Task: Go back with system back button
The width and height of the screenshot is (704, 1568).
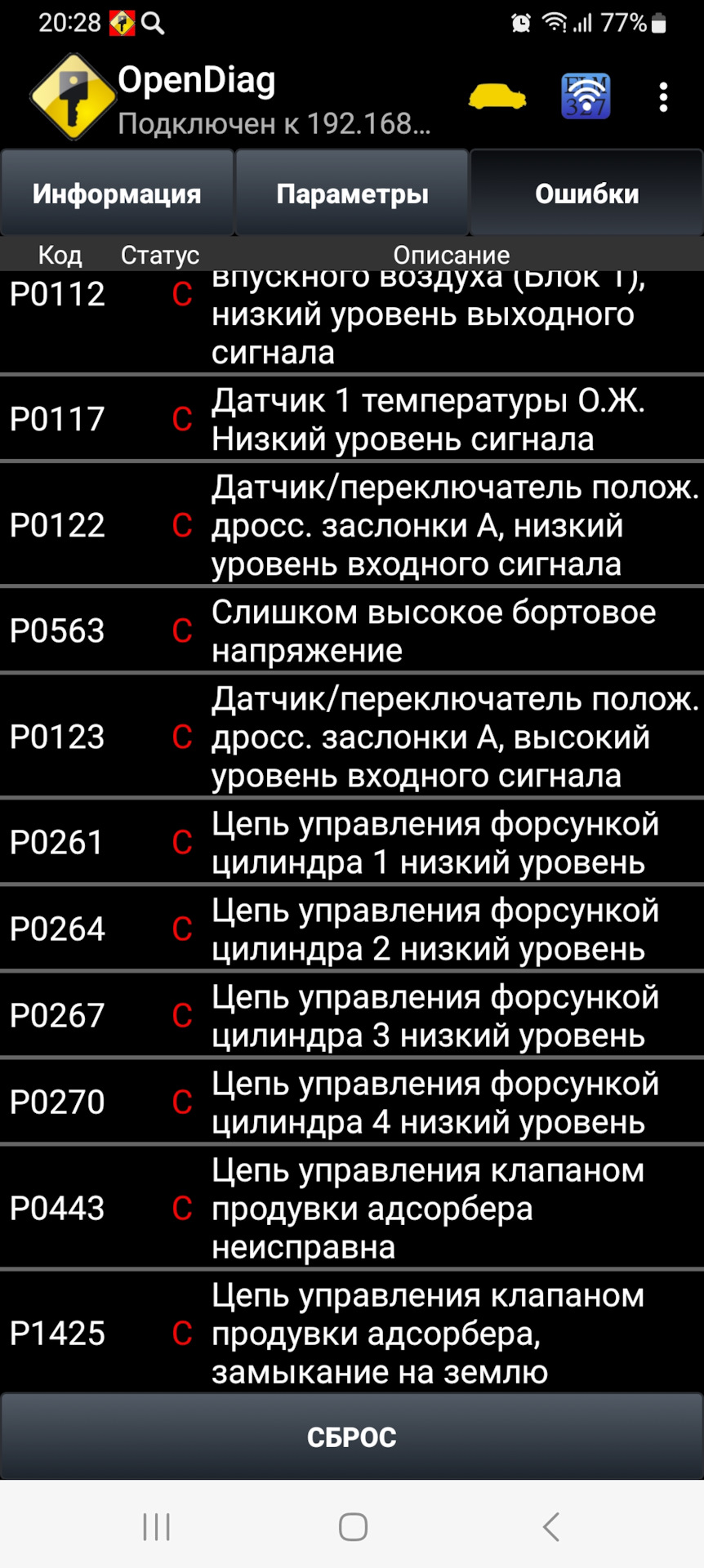Action: pos(551,1526)
